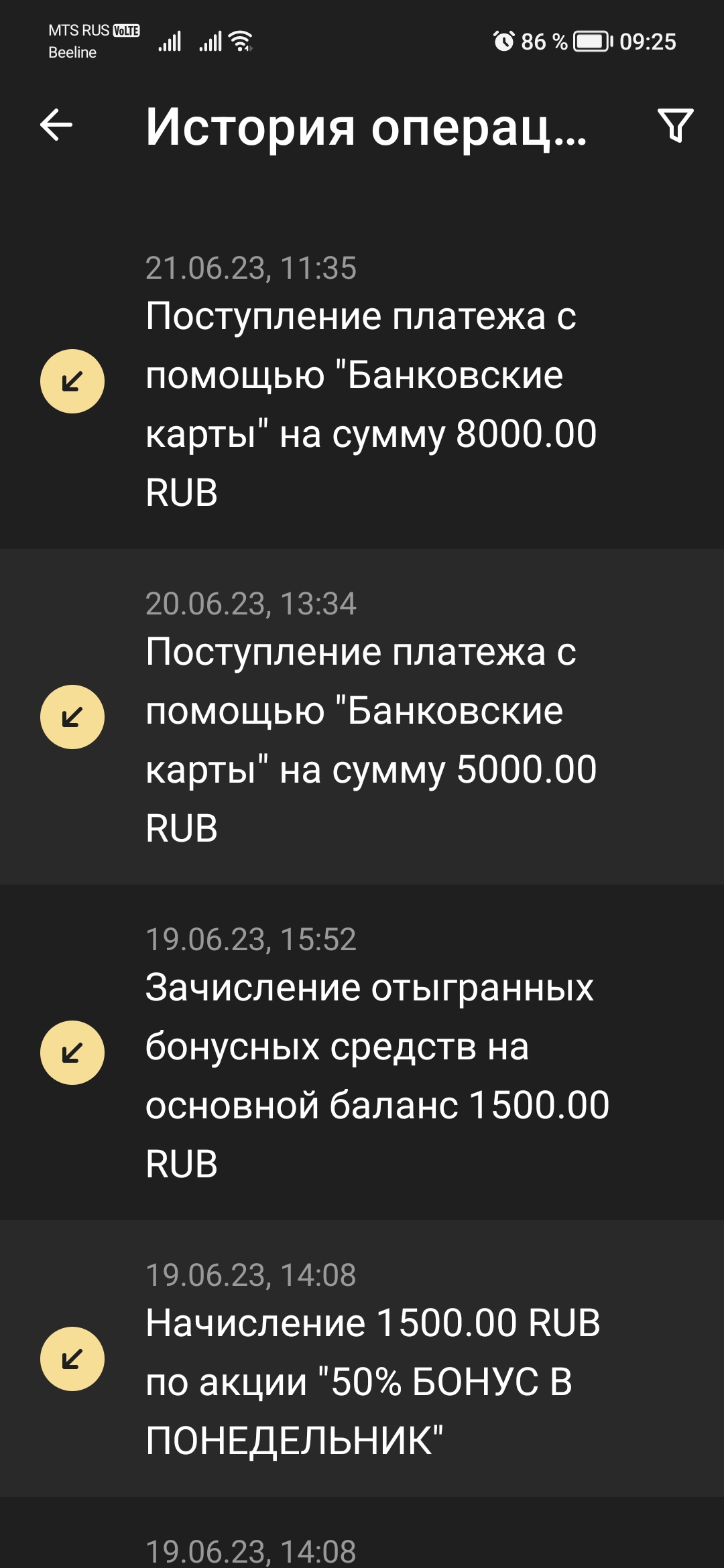This screenshot has height=1568, width=724.
Task: Go back from operations history
Action: click(56, 125)
